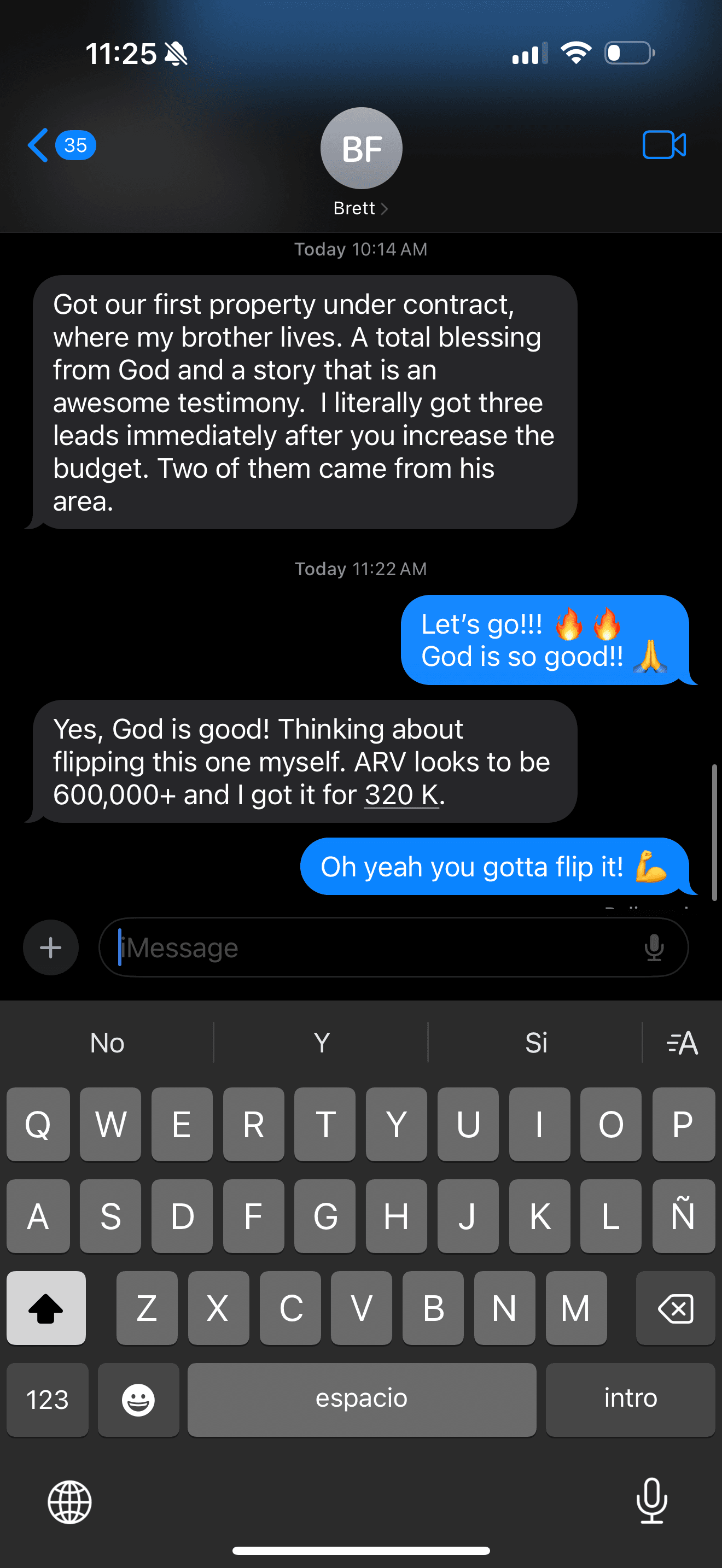This screenshot has width=722, height=1568.
Task: Switch keyboard language with the globe
Action: point(69,1502)
